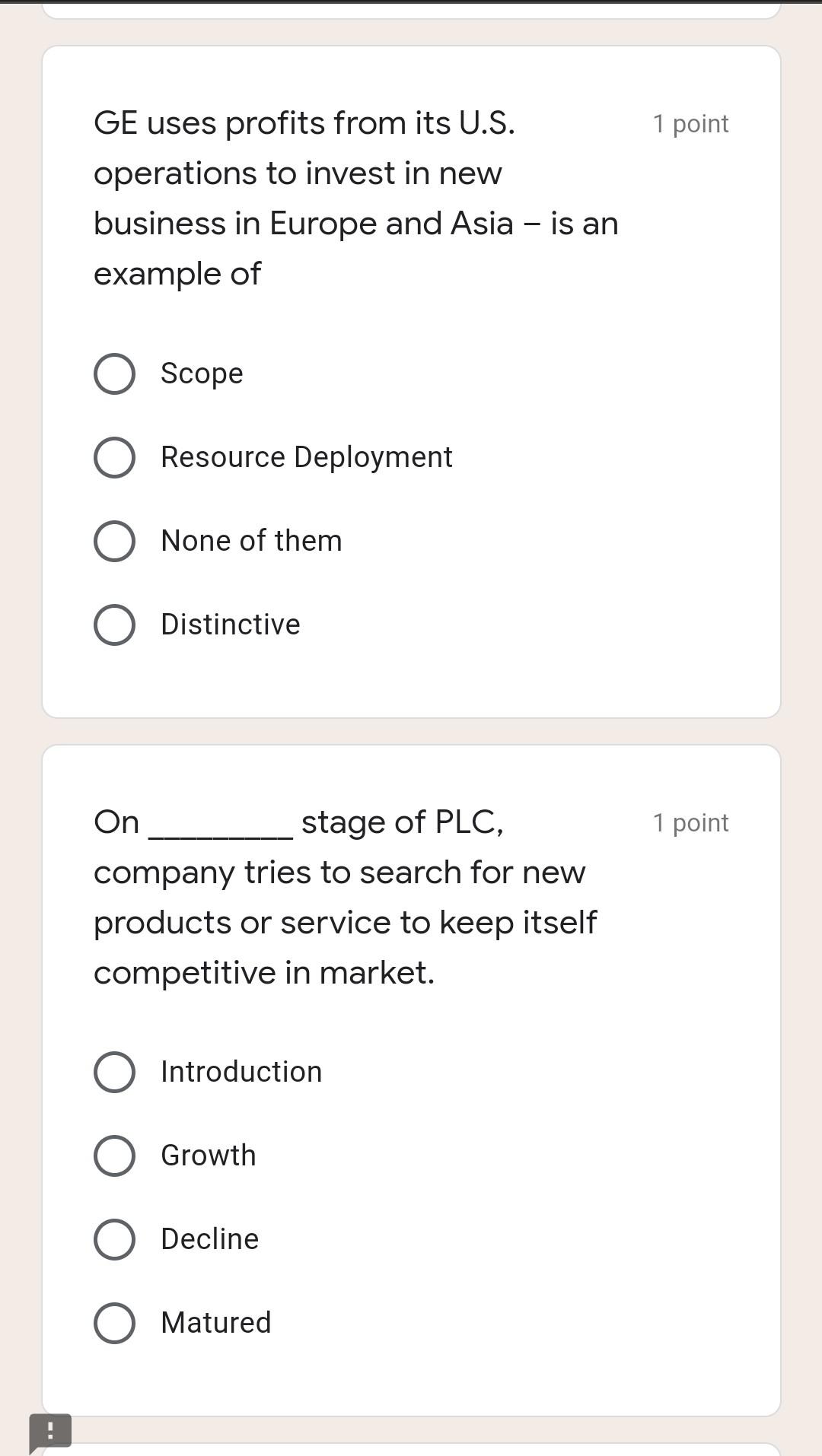The image size is (822, 1456).
Task: Choose Introduction for the PLC stage
Action: (115, 1072)
